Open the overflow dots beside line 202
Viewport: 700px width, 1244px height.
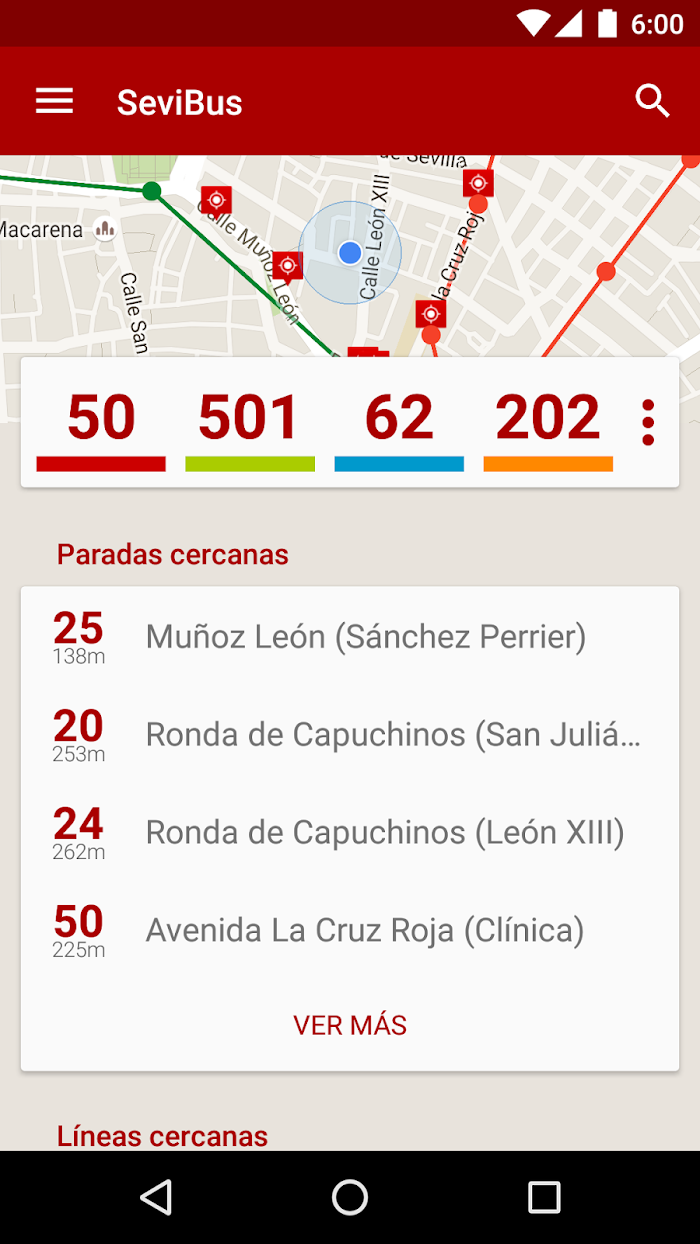[648, 422]
